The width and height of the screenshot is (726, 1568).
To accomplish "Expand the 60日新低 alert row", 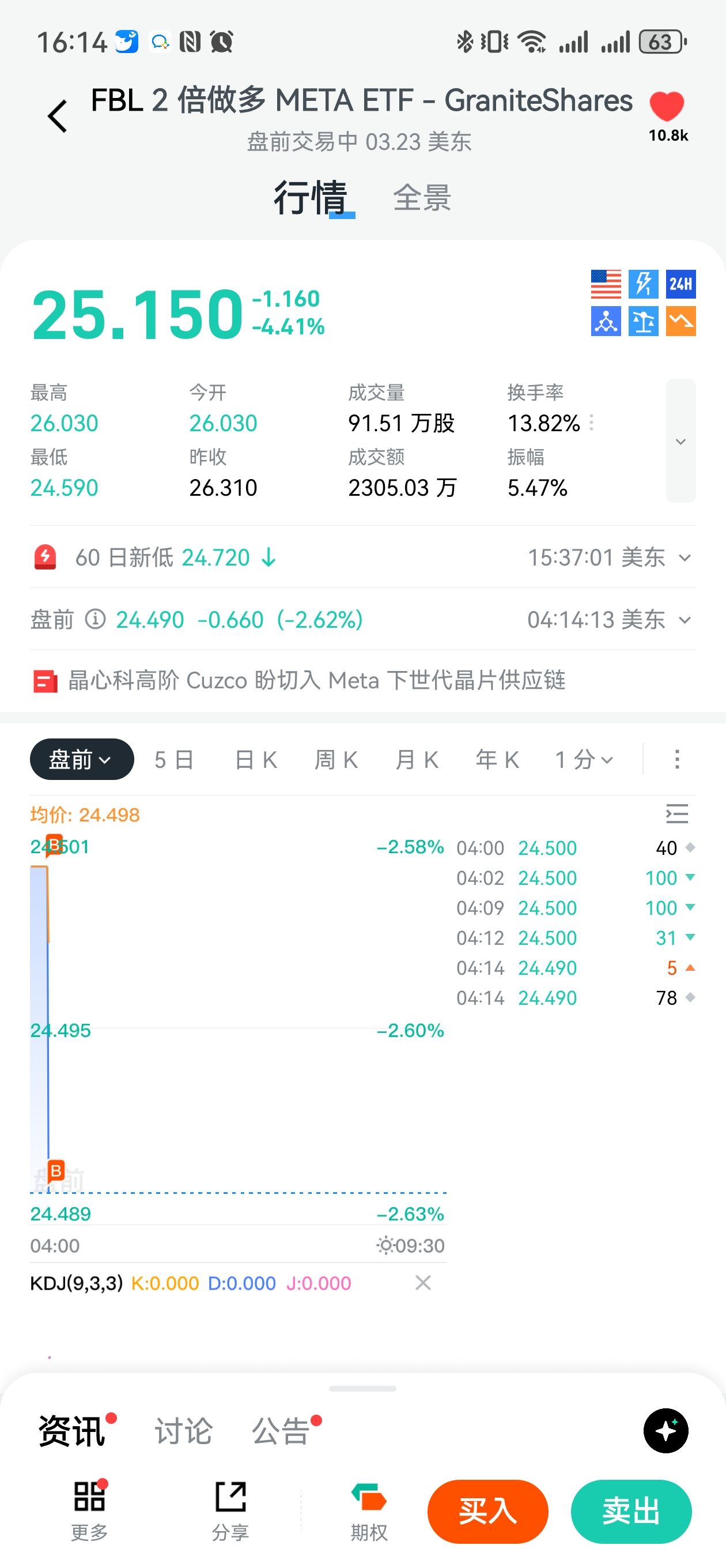I will (x=685, y=557).
